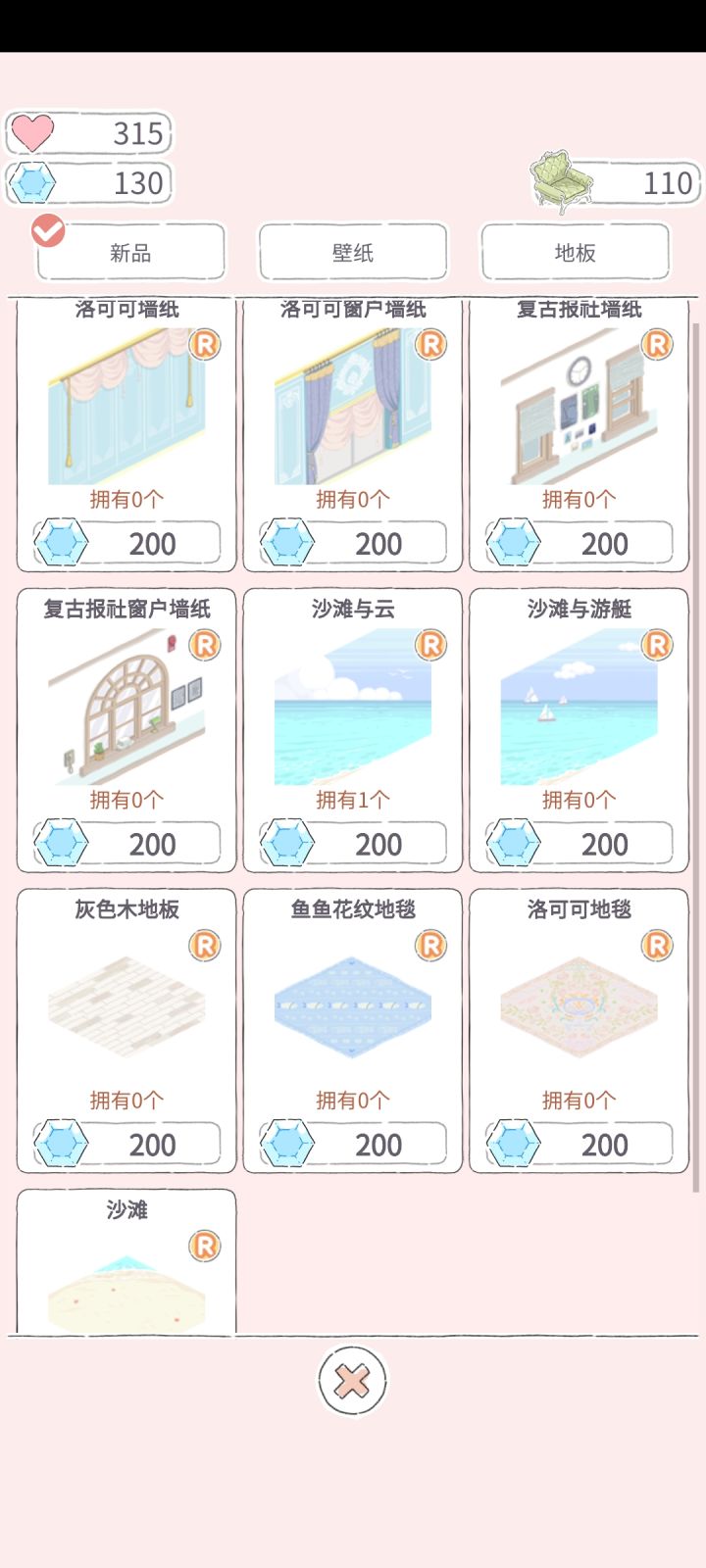Open the 复古报社窗户墙纸 item card

coord(126,730)
